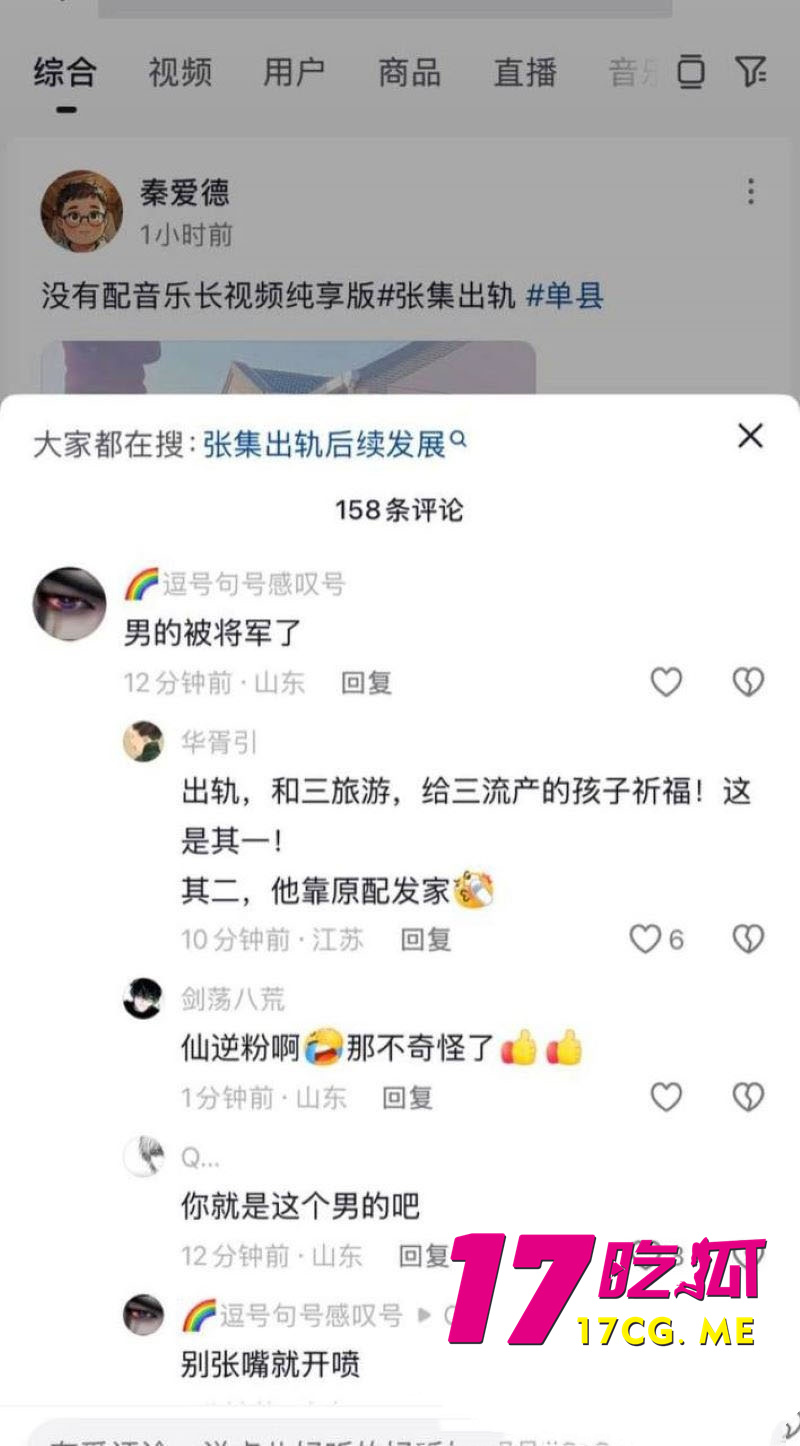
Task: Toggle dislike on 华胥引's comment
Action: [746, 938]
